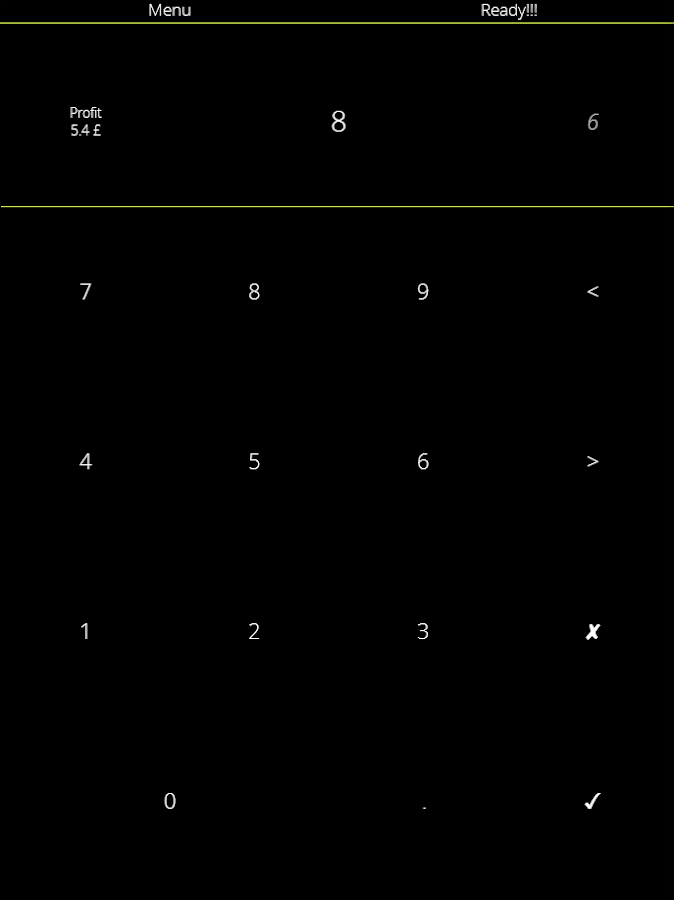Confirm the value with the check mark
Image resolution: width=674 pixels, height=900 pixels.
pyautogui.click(x=592, y=801)
